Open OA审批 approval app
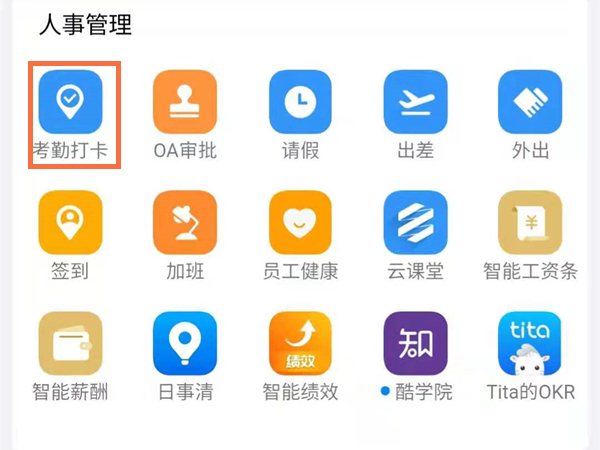 point(185,102)
